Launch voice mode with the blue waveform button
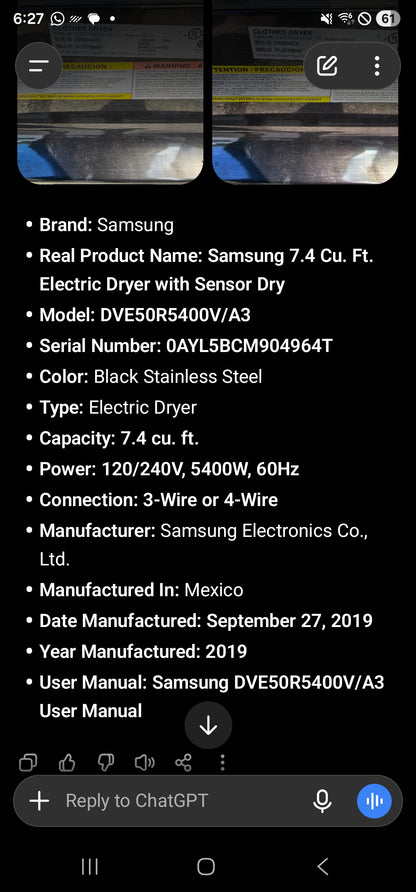The height and width of the screenshot is (892, 416). tap(374, 801)
